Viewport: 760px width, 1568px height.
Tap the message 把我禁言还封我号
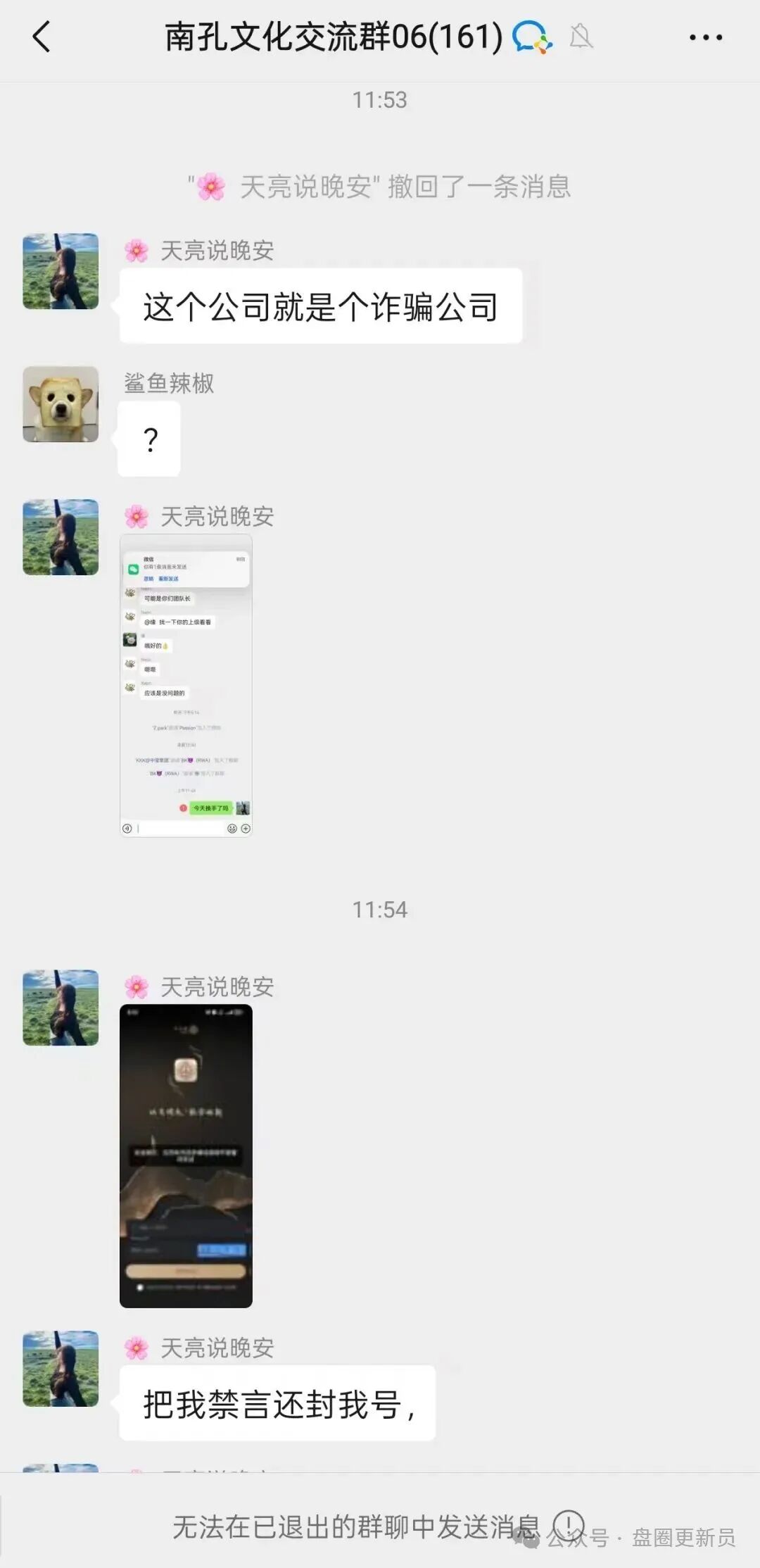point(278,1404)
